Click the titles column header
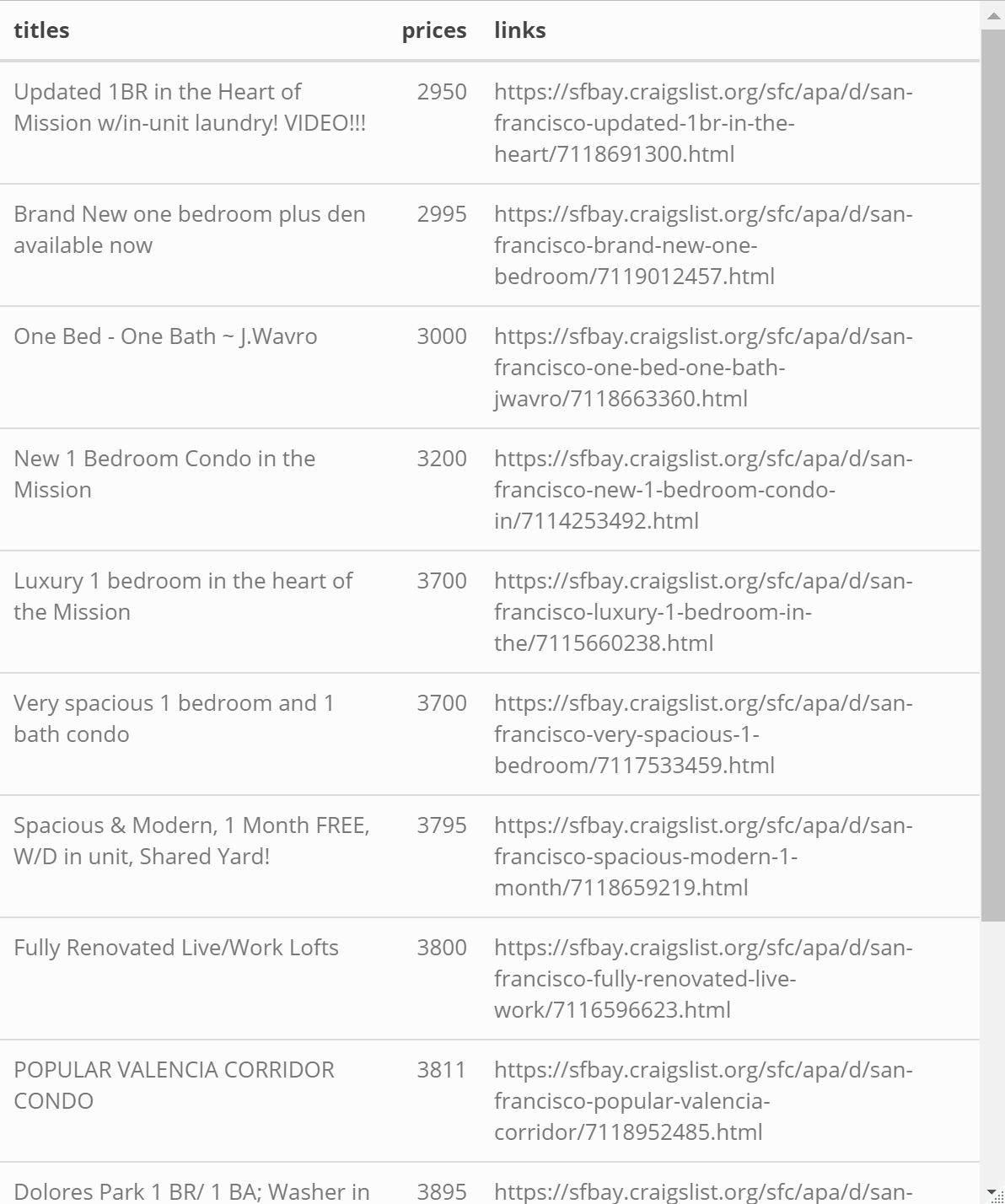This screenshot has height=1204, width=1005. coord(41,30)
